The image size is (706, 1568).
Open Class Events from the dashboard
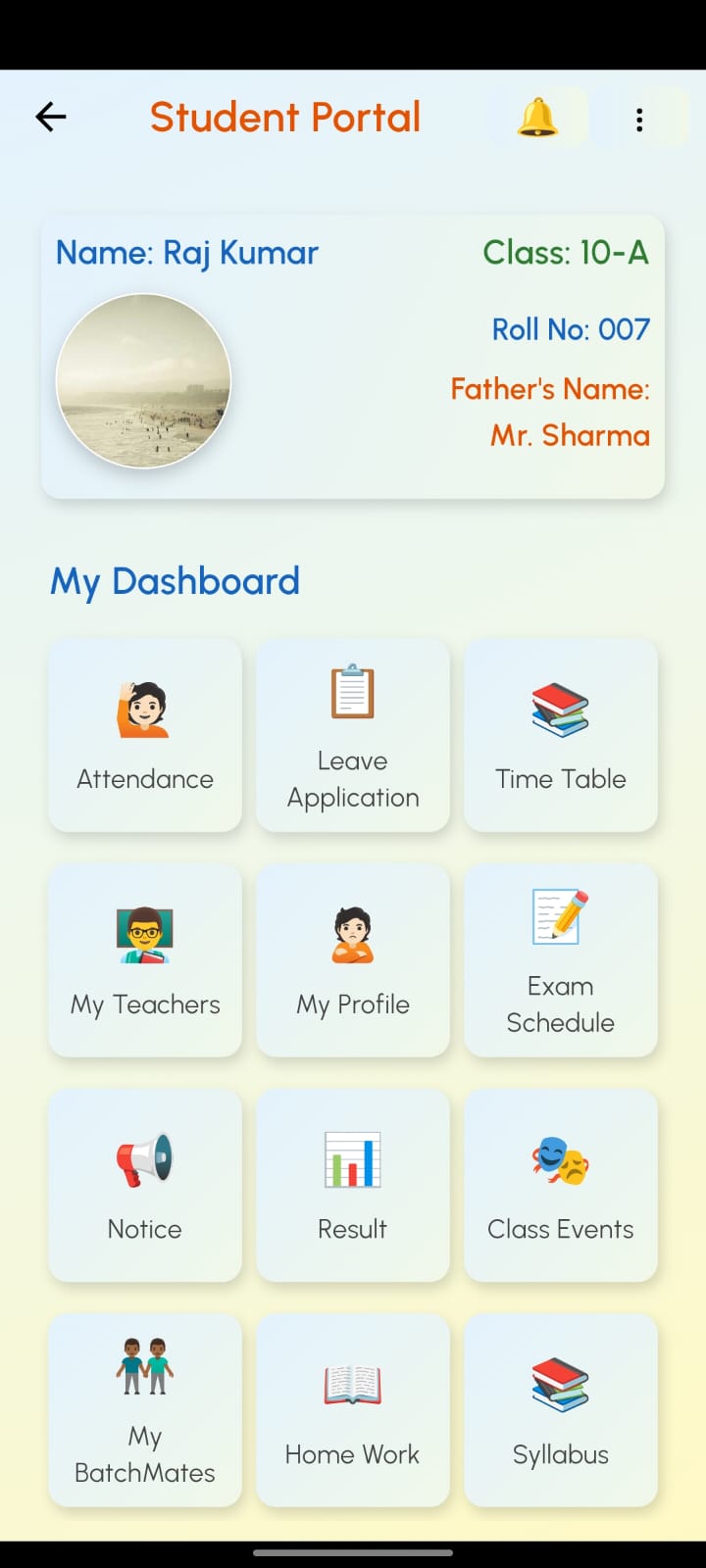pyautogui.click(x=560, y=1186)
